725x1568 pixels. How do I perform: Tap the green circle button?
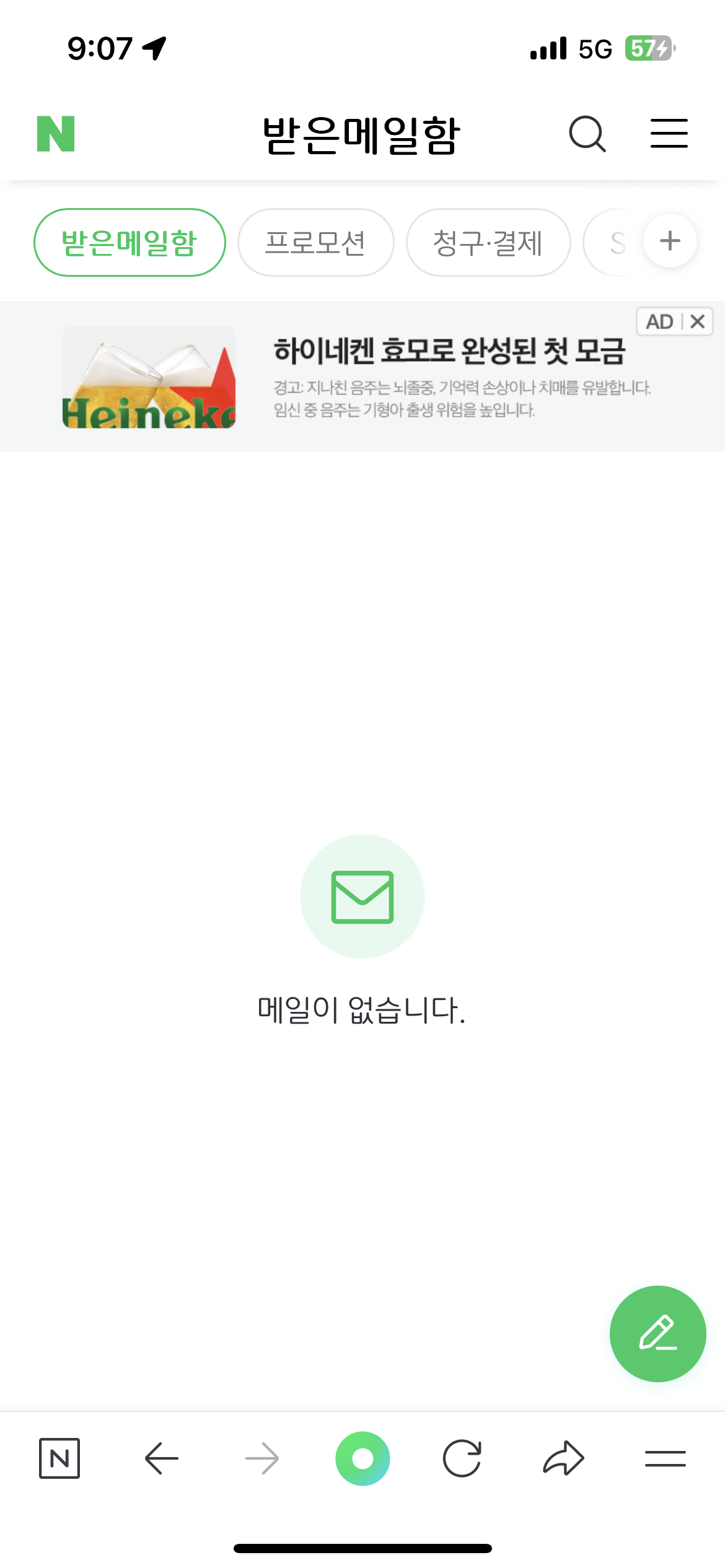click(x=362, y=1458)
